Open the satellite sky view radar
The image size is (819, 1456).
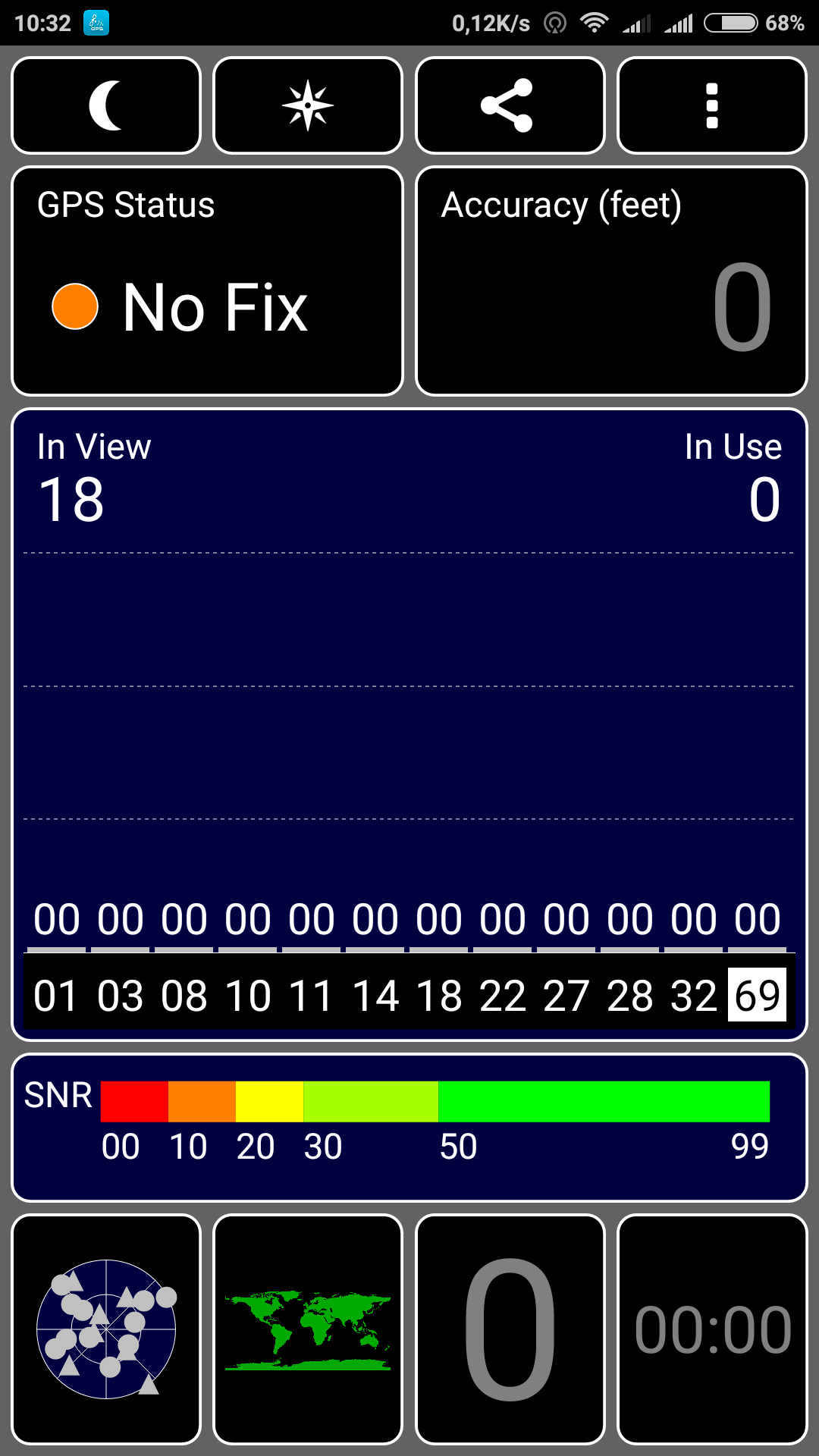tap(106, 1329)
